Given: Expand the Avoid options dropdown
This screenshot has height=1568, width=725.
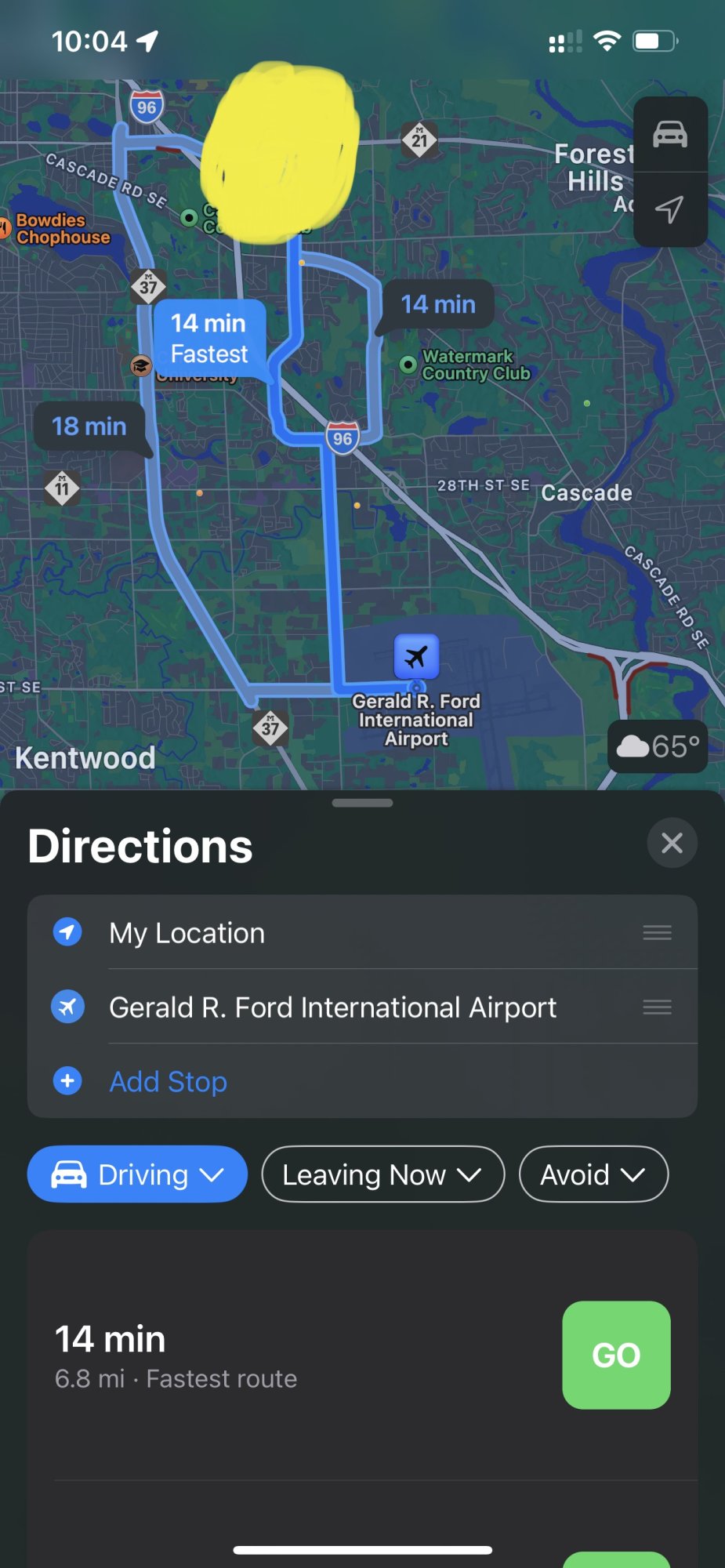Looking at the screenshot, I should [x=593, y=1174].
